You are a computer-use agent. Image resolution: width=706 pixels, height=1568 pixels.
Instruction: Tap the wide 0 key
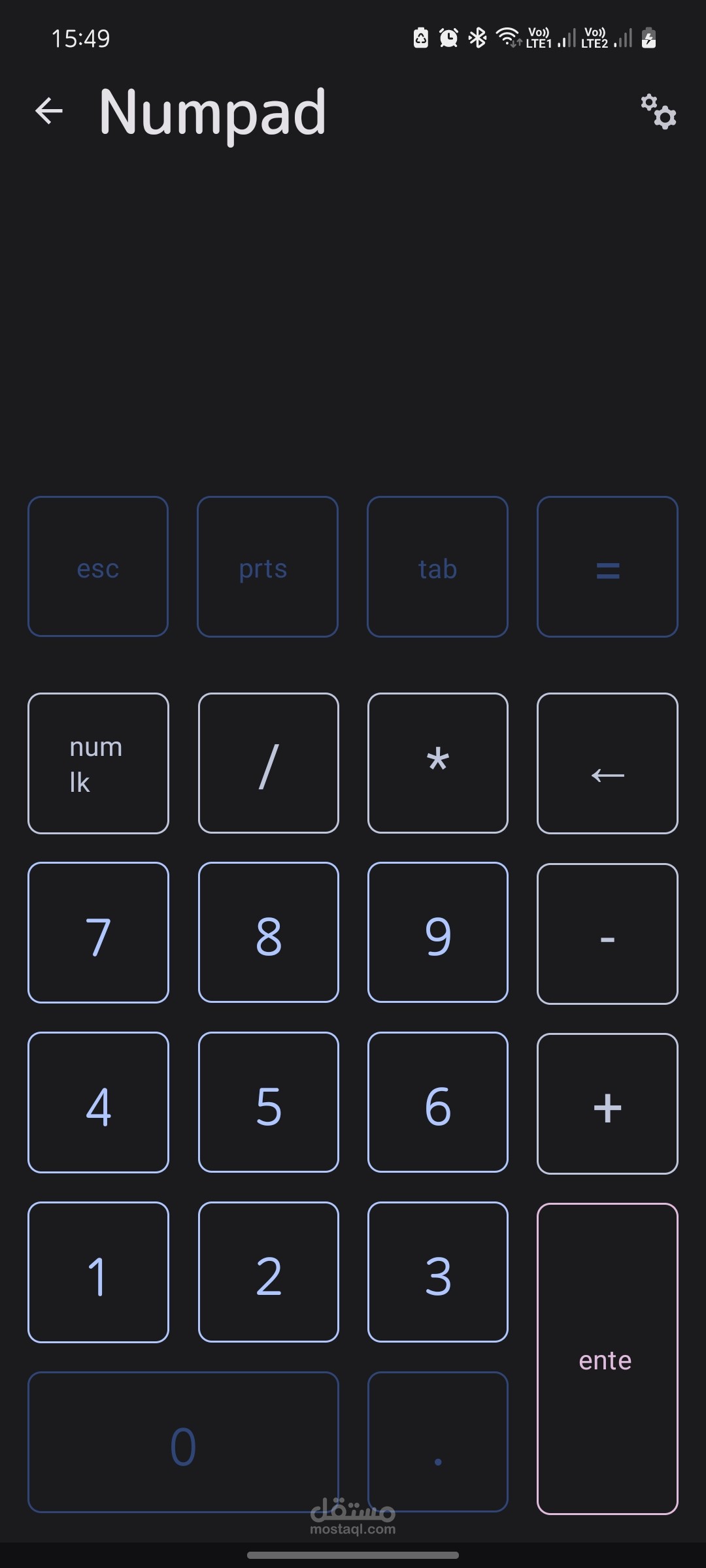pos(183,1442)
